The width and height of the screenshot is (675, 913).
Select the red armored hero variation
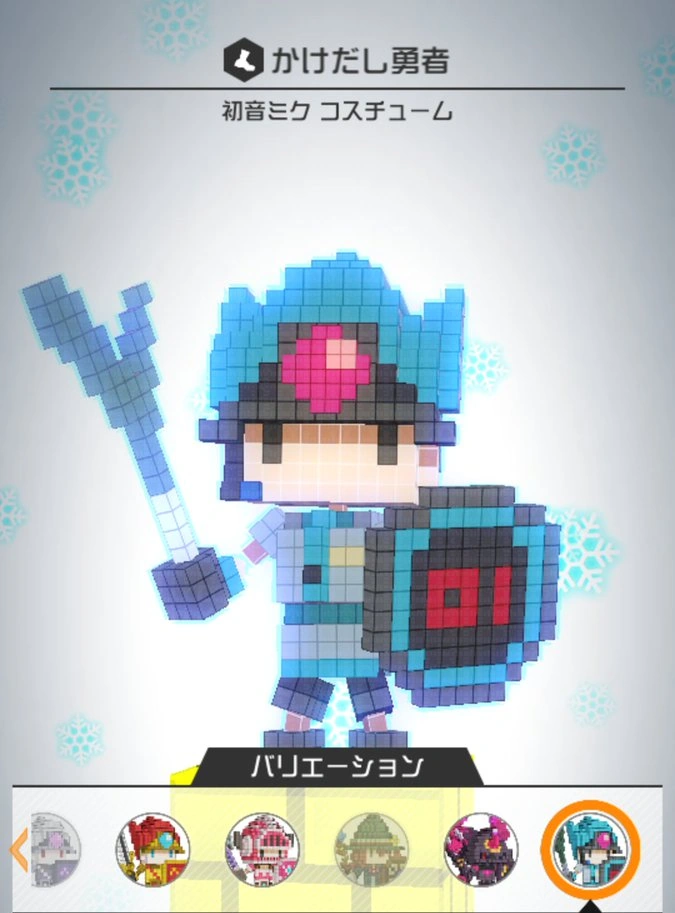[152, 849]
